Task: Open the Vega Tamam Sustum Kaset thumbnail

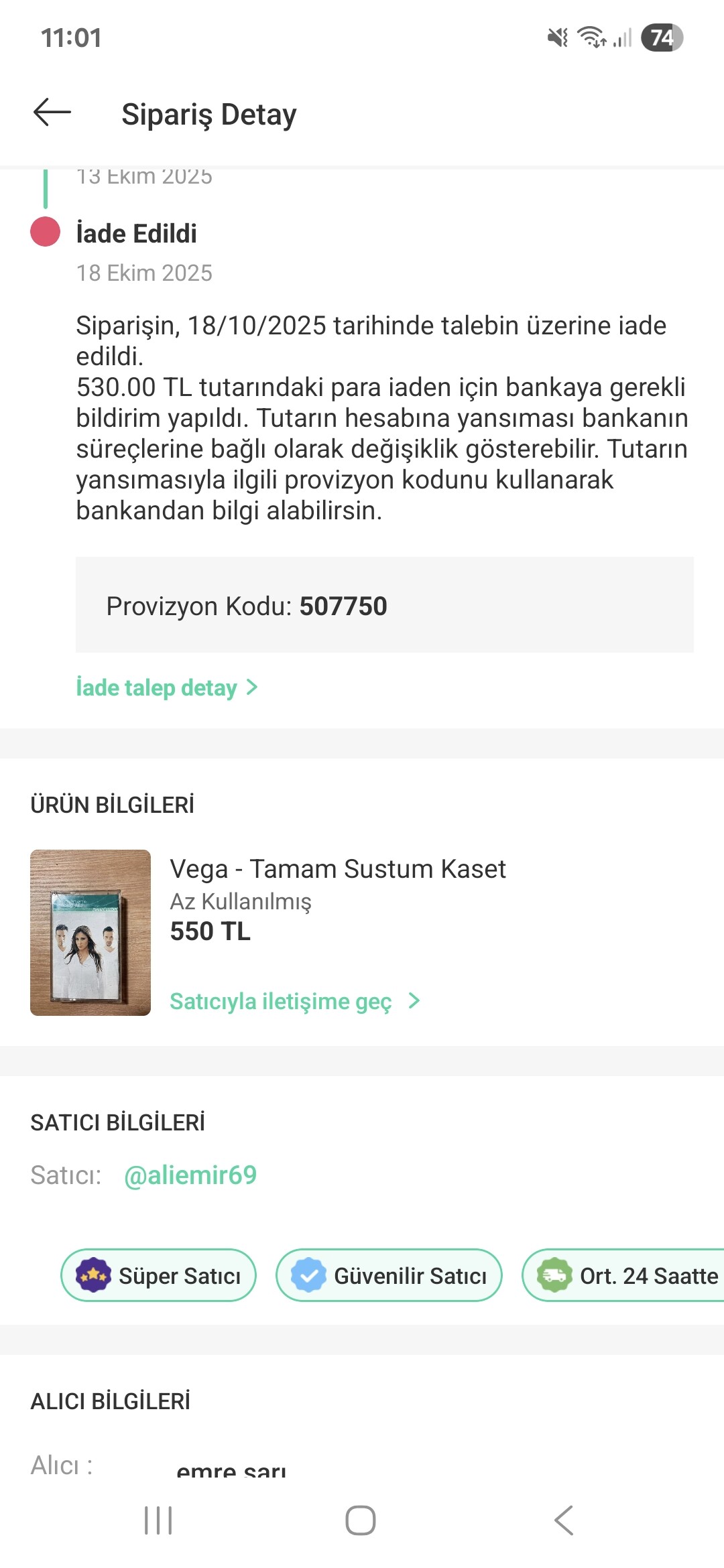Action: pos(90,932)
